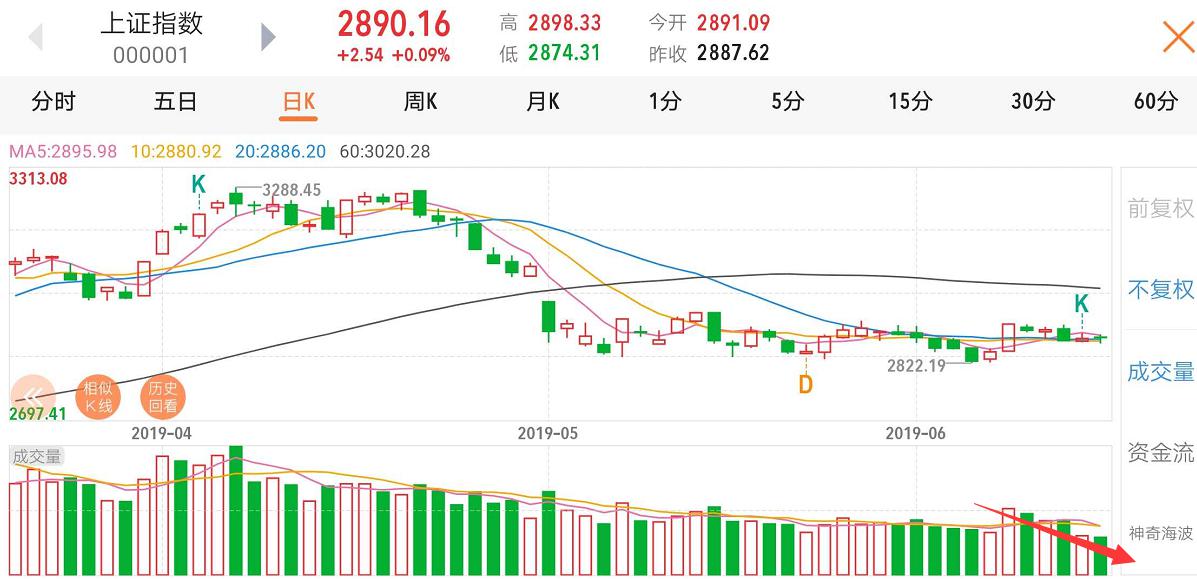Go to the previous index with left arrow
The width and height of the screenshot is (1197, 579).
[36, 38]
